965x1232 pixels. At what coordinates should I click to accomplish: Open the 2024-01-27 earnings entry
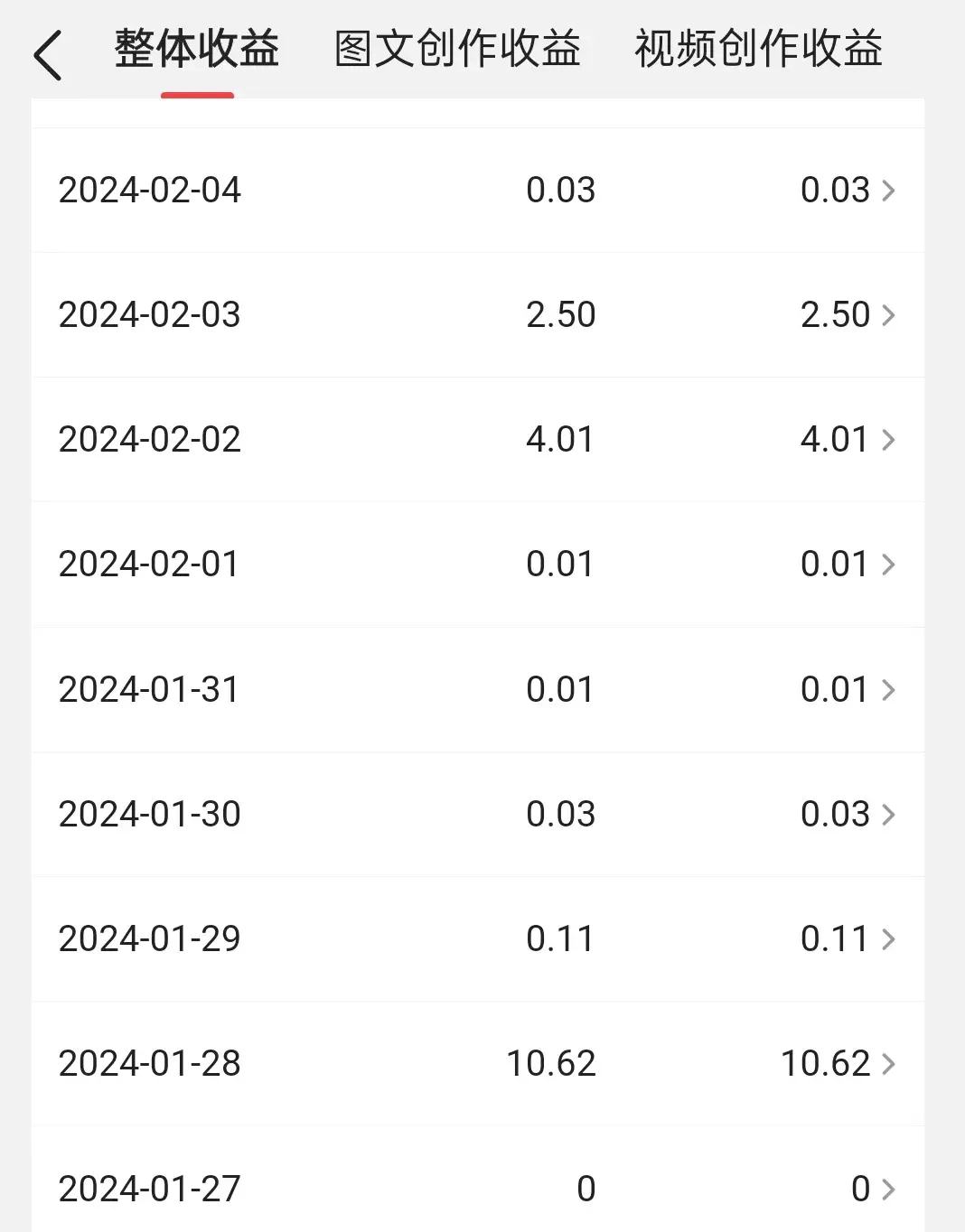coord(477,1189)
